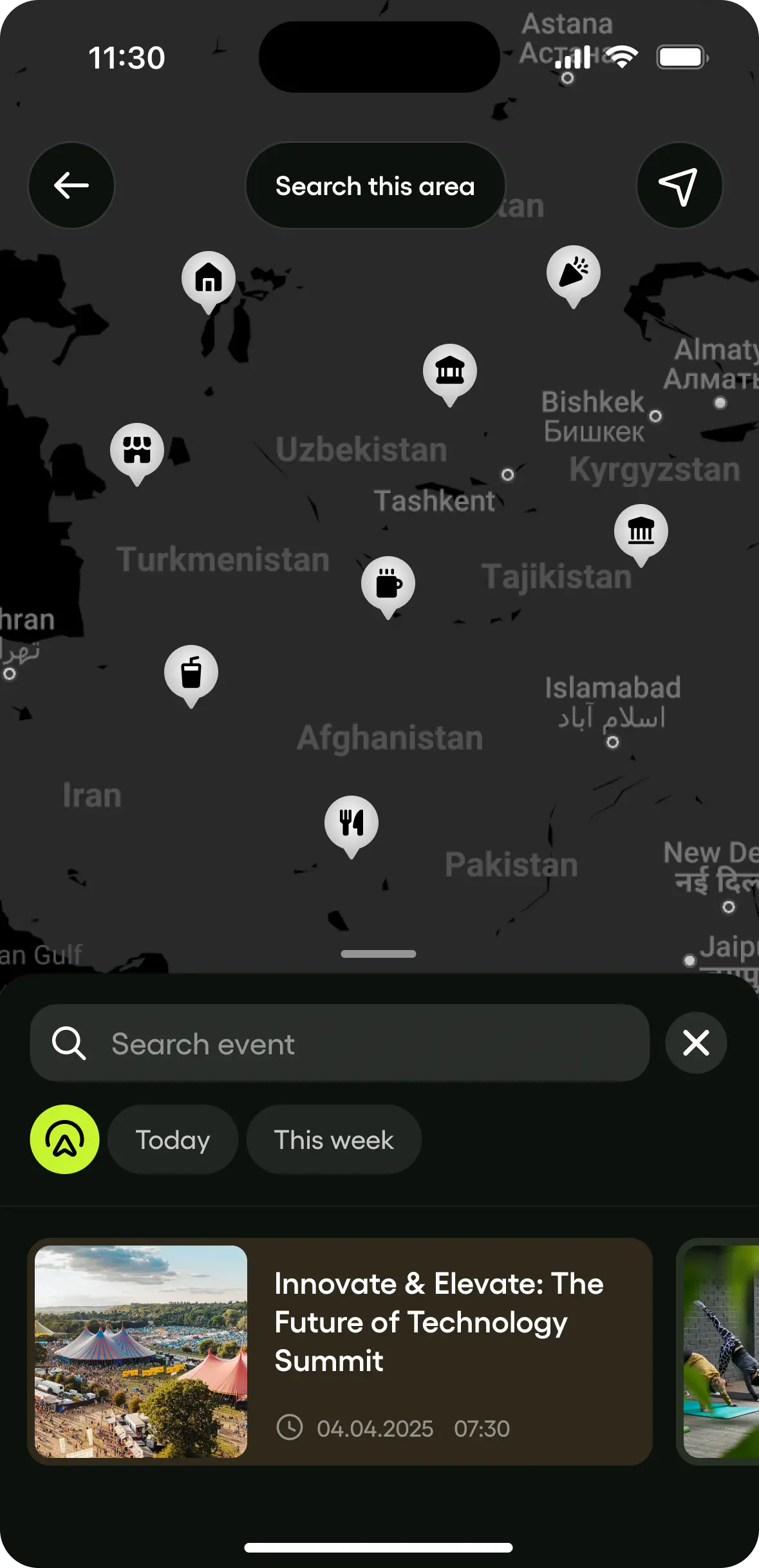Viewport: 759px width, 1568px height.
Task: Open the museum pin near Kyrgyzstan
Action: point(641,532)
